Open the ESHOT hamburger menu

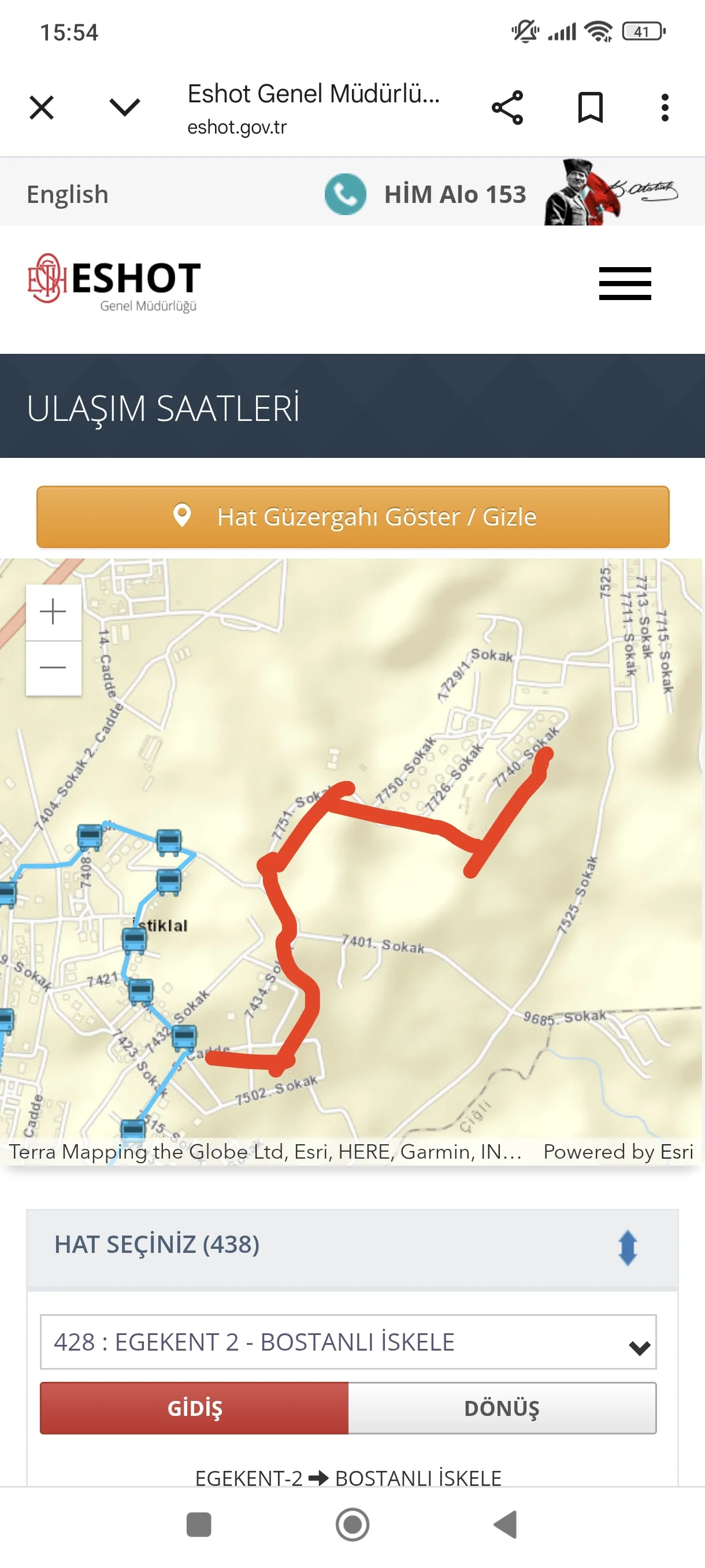[x=625, y=284]
